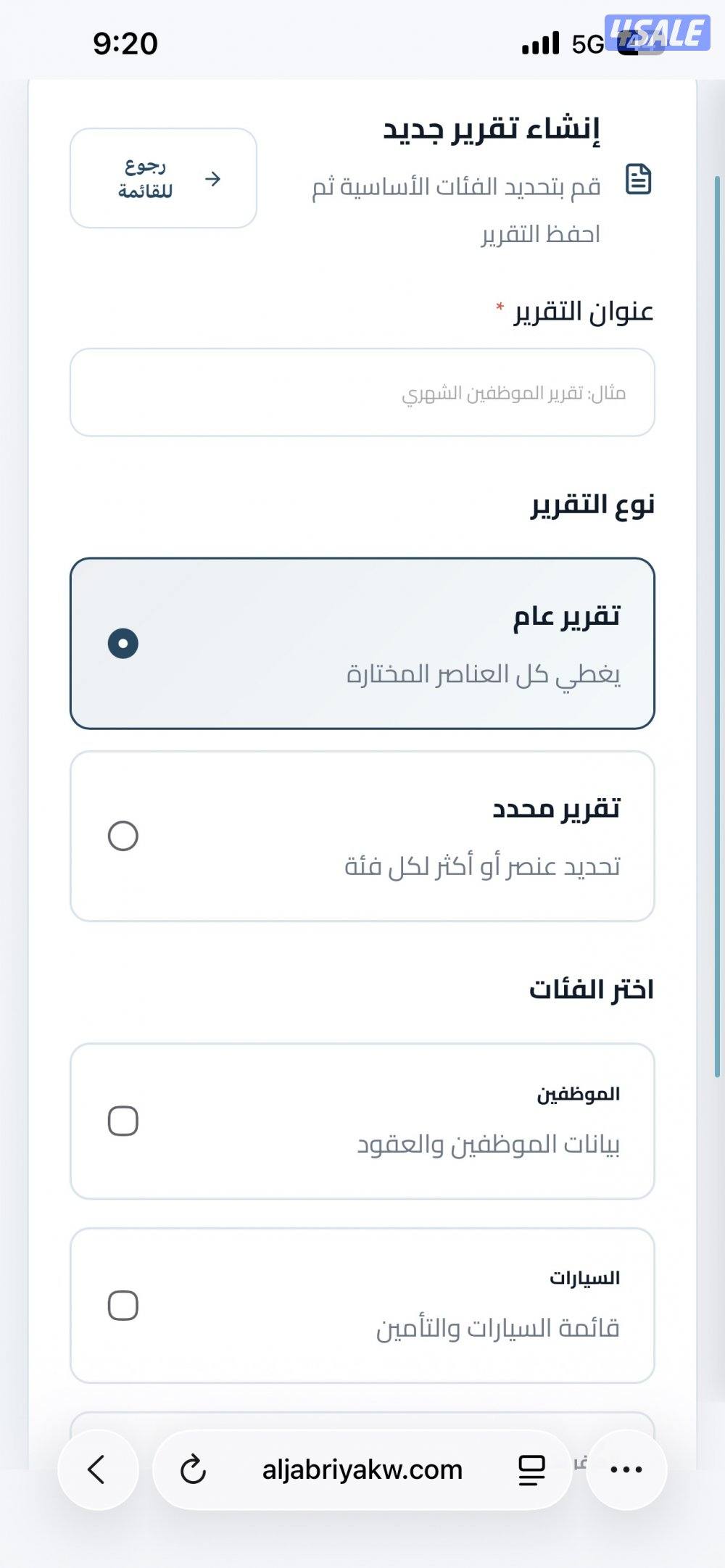Image resolution: width=725 pixels, height=1568 pixels.
Task: Tap the report title input field
Action: [x=362, y=393]
